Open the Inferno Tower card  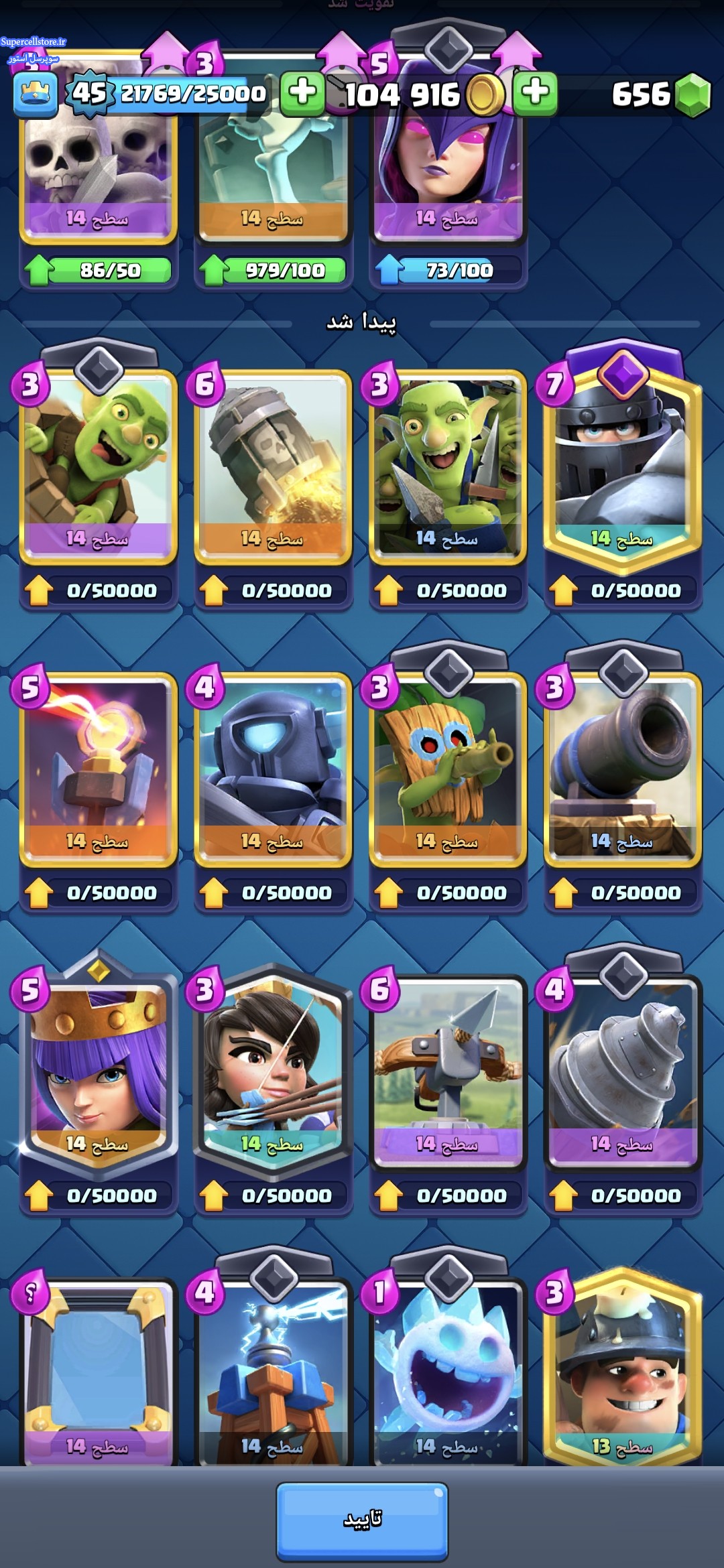point(99,769)
